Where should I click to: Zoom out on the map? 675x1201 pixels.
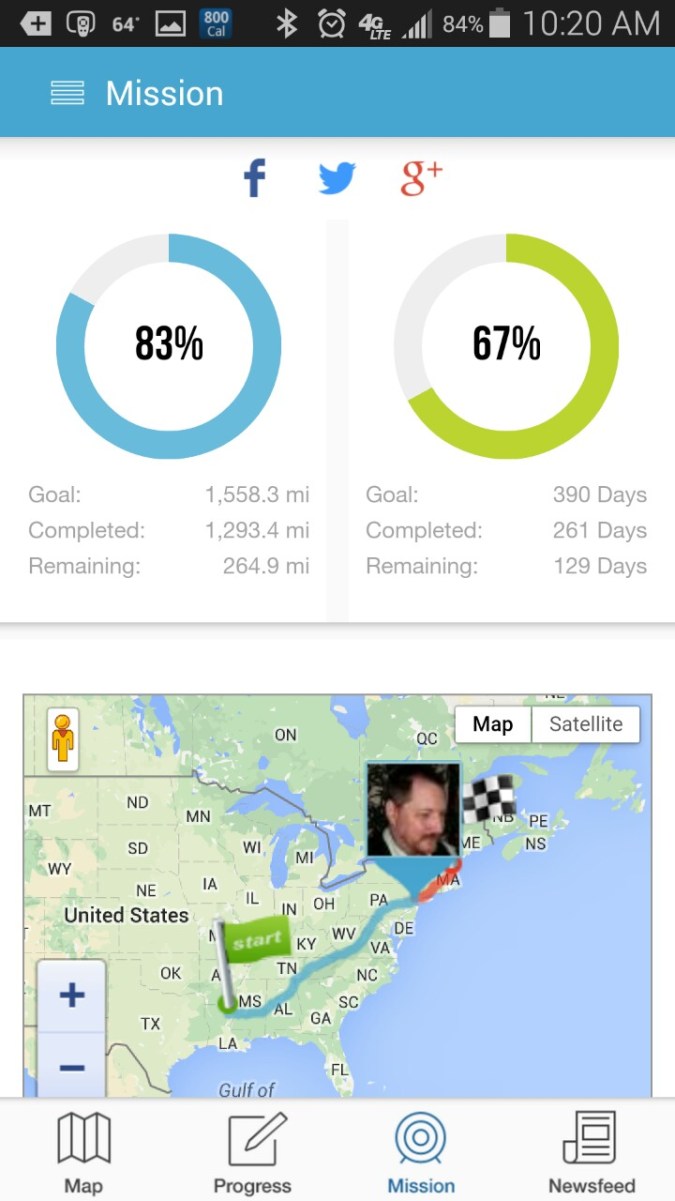72,1066
